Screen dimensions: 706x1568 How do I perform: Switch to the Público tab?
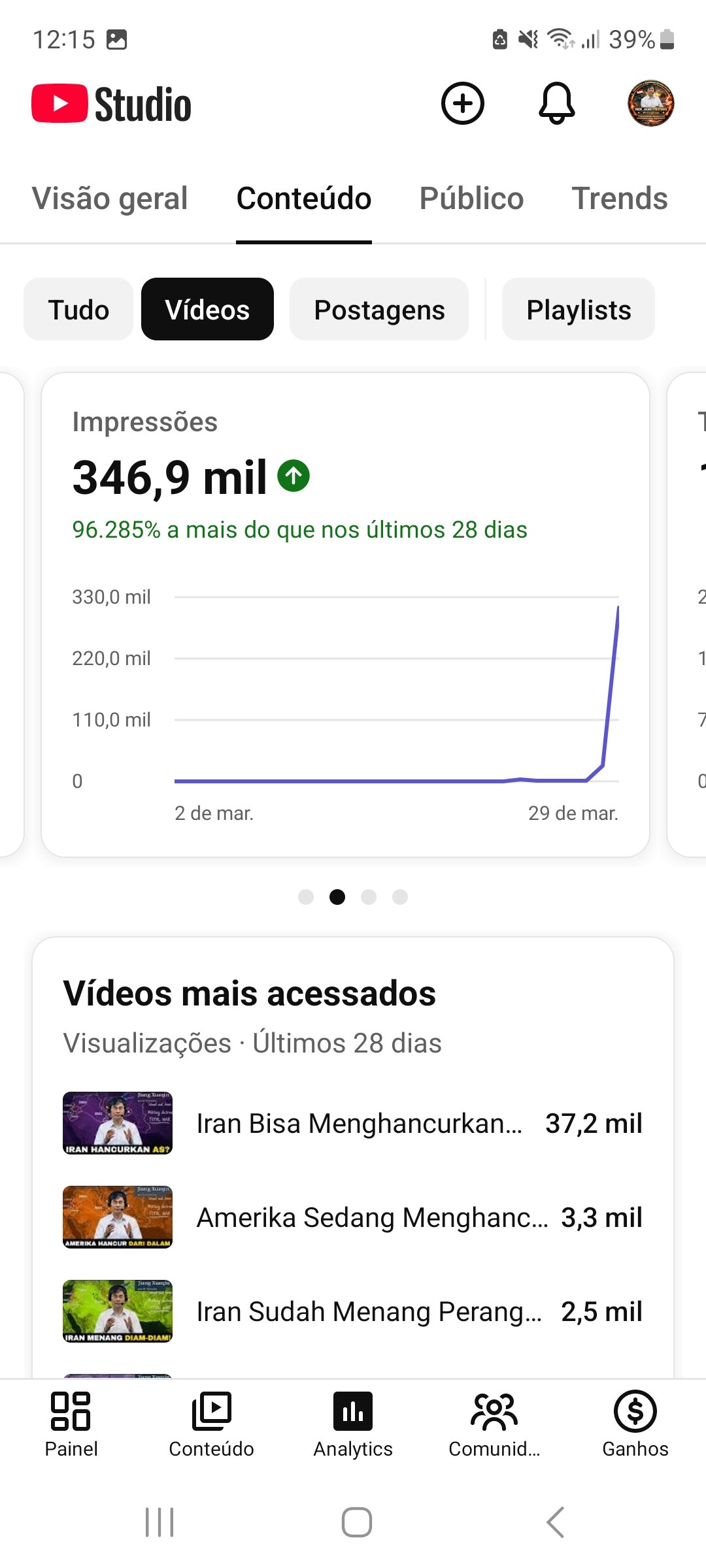pyautogui.click(x=471, y=199)
